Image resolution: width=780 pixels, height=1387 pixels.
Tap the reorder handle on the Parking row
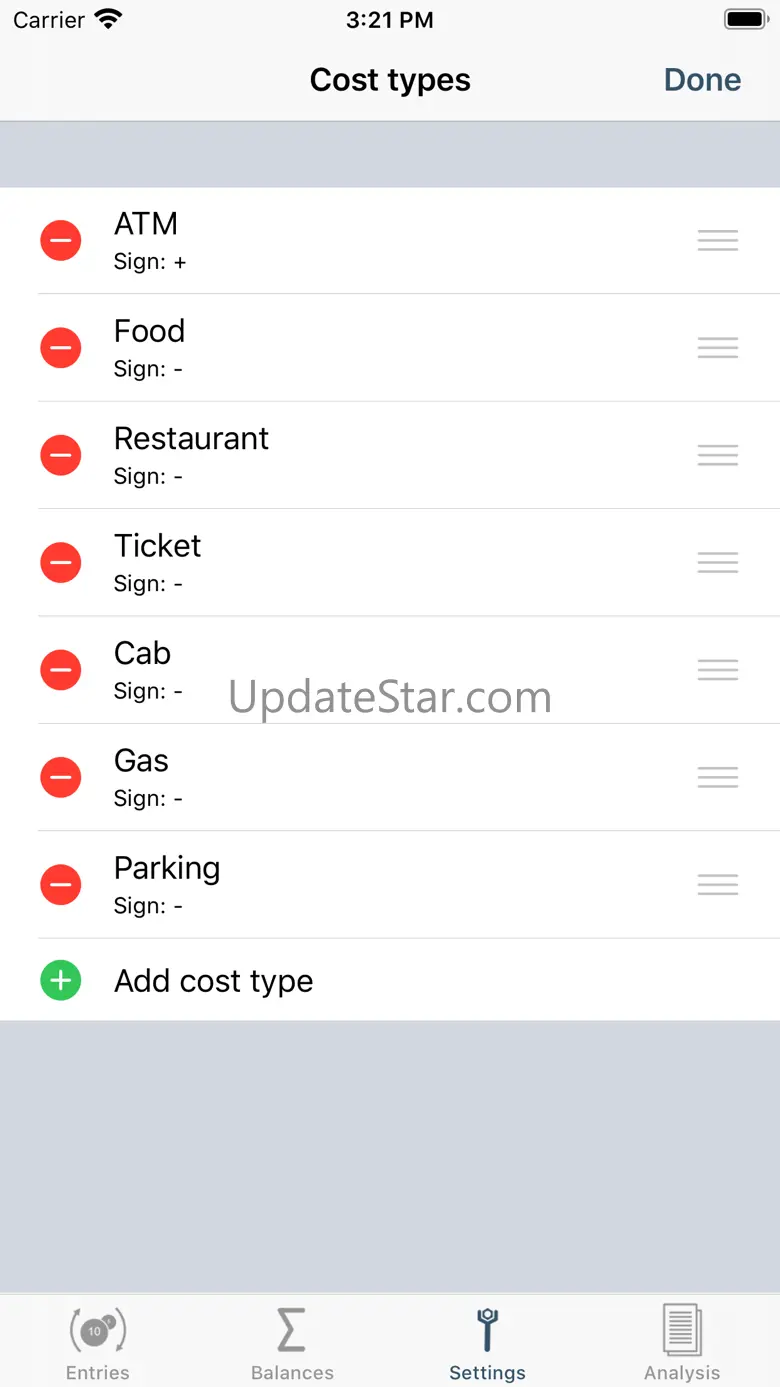click(x=717, y=884)
